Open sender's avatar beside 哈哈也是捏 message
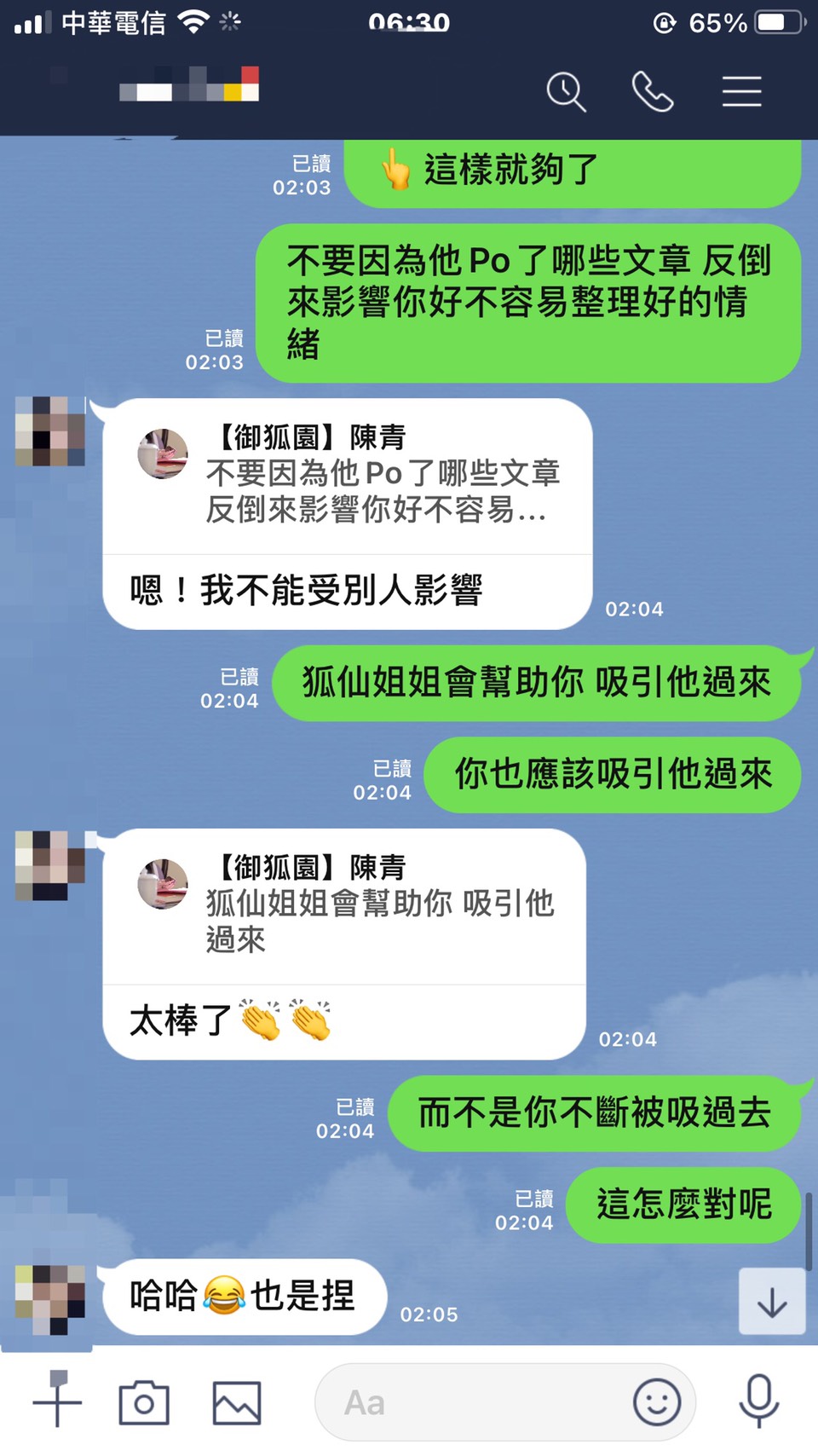This screenshot has height=1456, width=818. coord(50,1299)
